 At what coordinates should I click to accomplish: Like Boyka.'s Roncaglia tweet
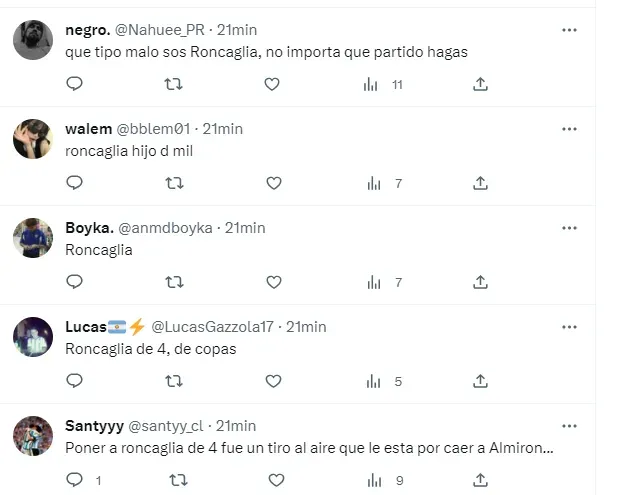(272, 282)
